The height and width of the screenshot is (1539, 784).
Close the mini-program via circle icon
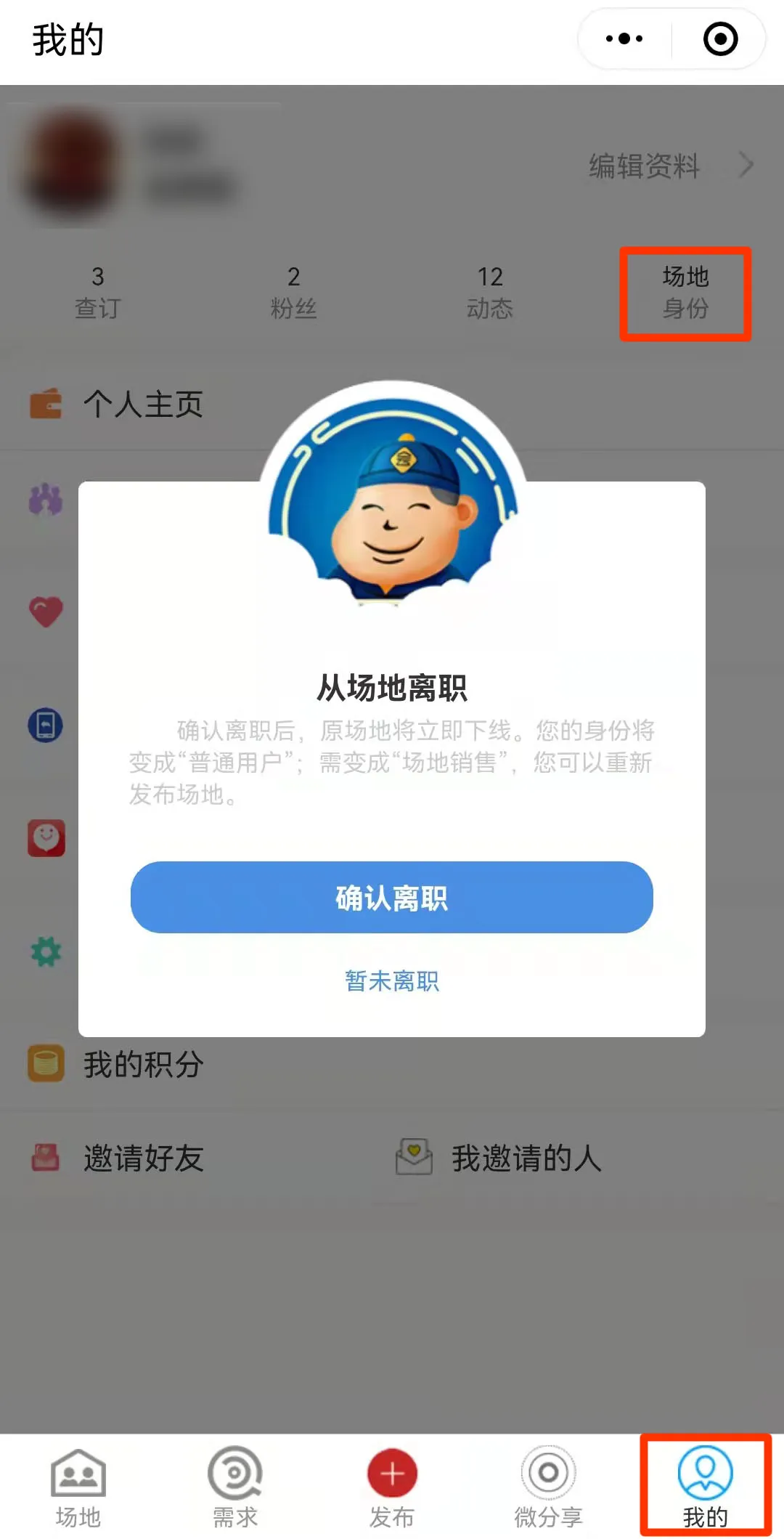(x=720, y=39)
